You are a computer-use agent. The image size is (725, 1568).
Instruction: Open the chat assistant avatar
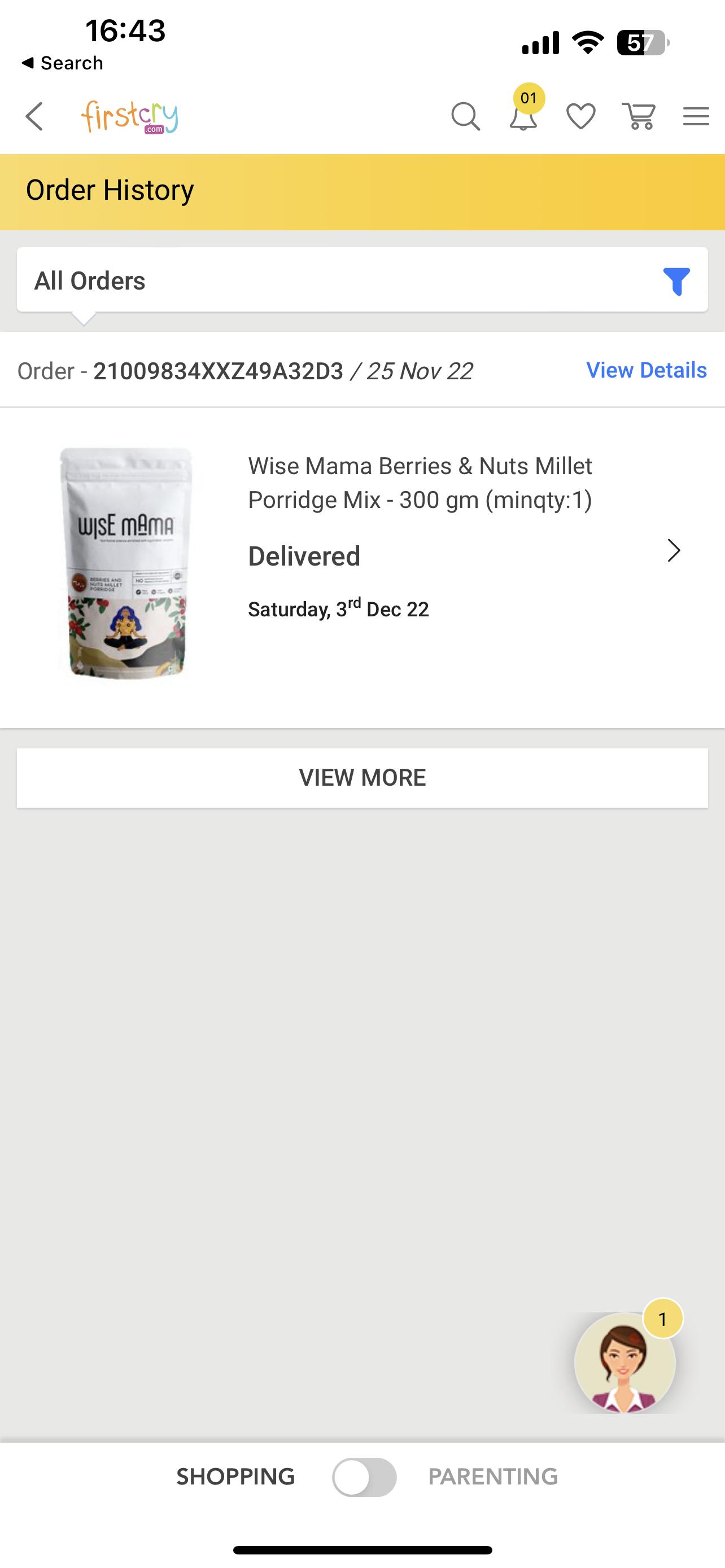(625, 1362)
